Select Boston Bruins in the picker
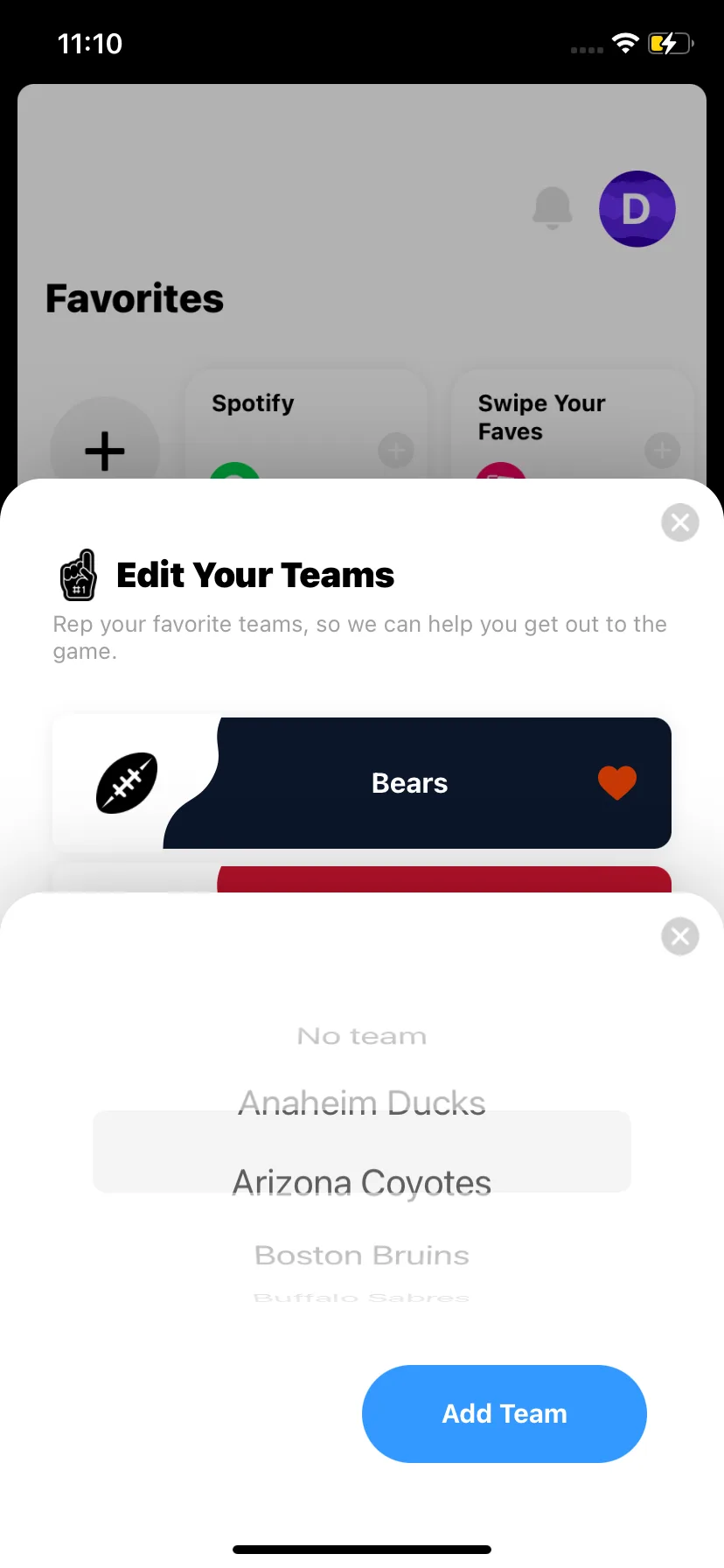The height and width of the screenshot is (1568, 724). pos(362,1256)
